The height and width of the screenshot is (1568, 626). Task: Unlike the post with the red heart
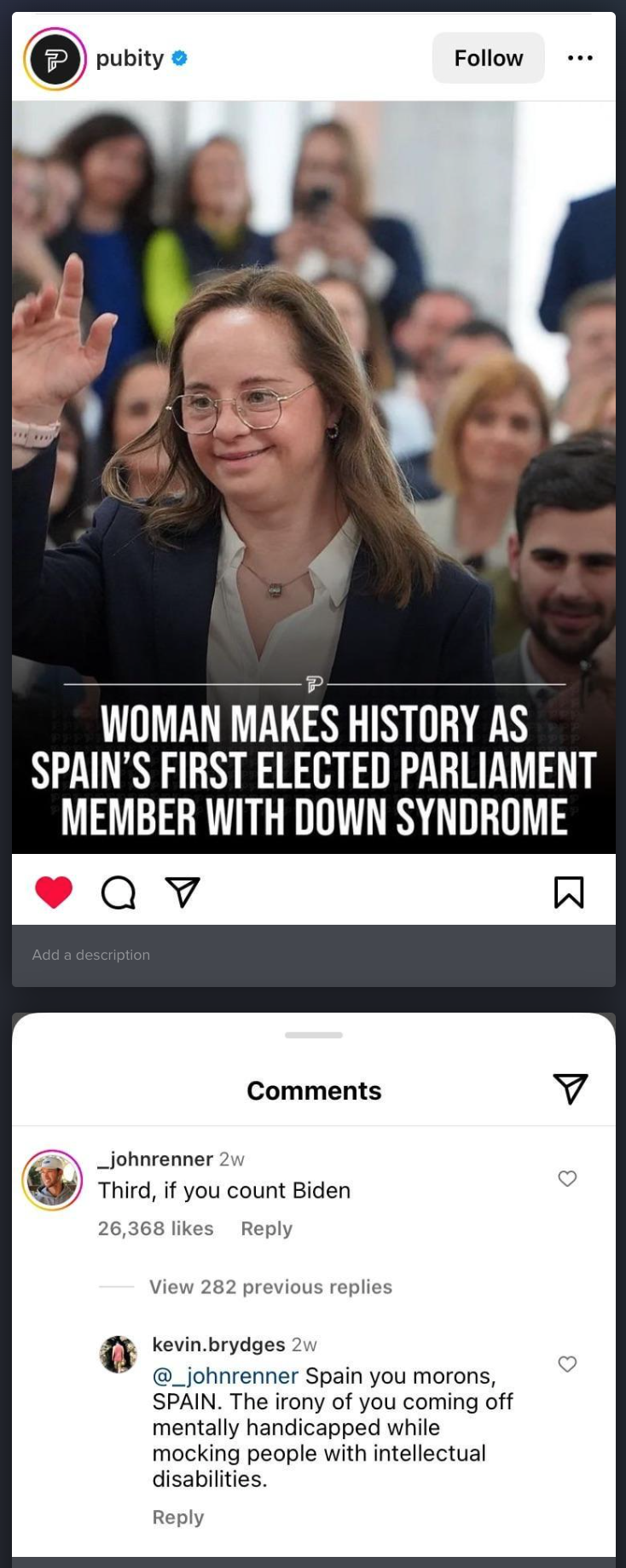pos(54,892)
